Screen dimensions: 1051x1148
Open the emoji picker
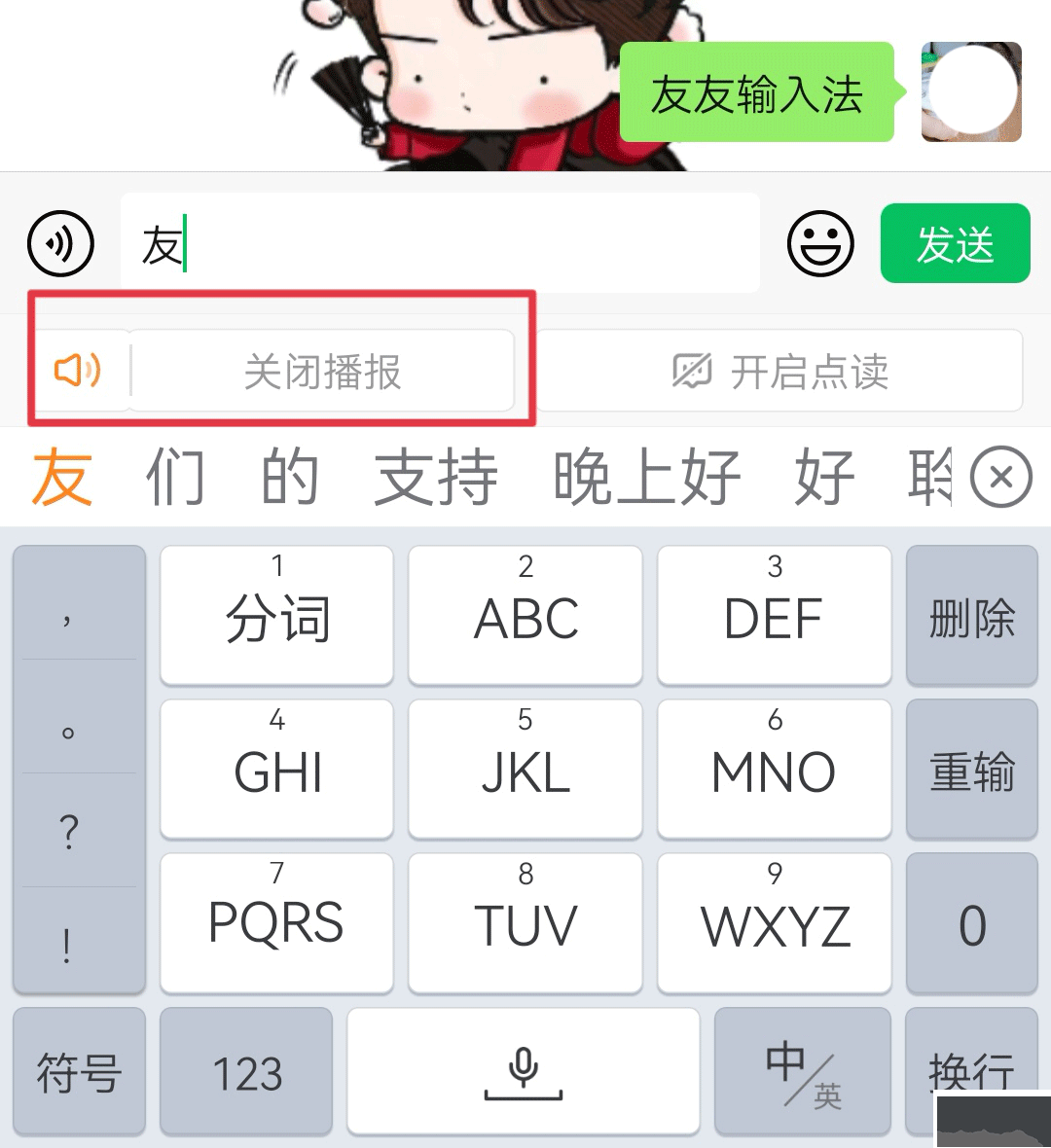(820, 243)
